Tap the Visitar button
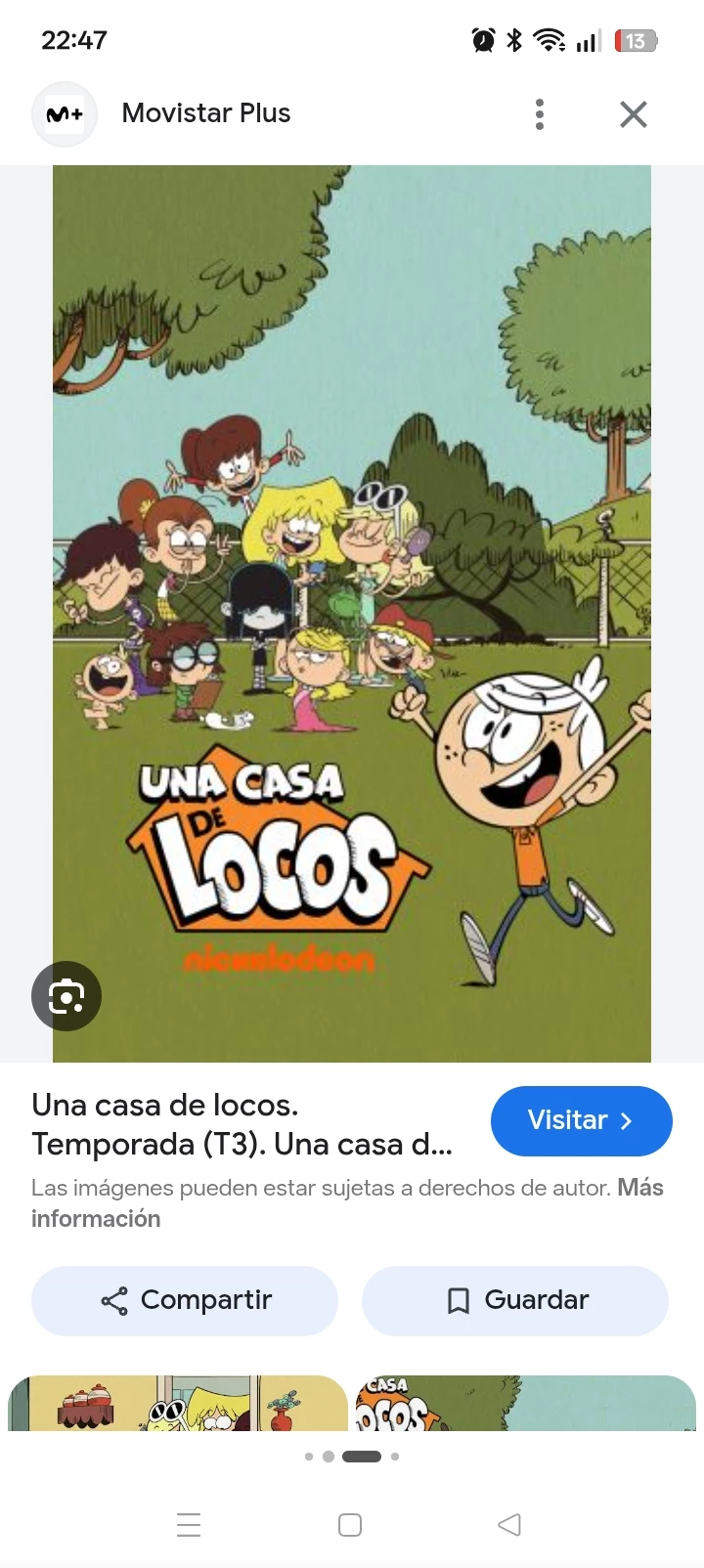 (x=581, y=1120)
